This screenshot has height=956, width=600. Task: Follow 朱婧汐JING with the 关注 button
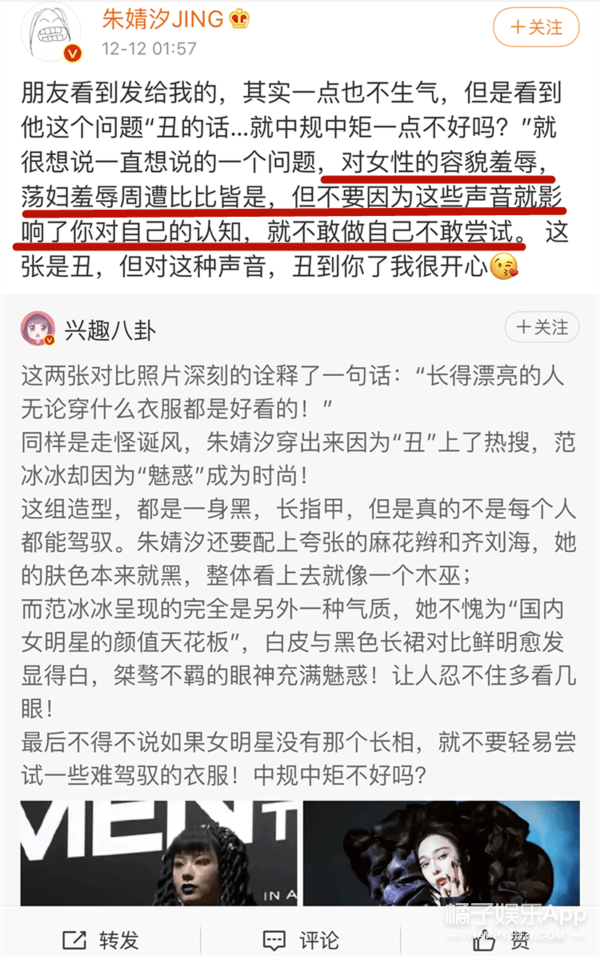[535, 28]
